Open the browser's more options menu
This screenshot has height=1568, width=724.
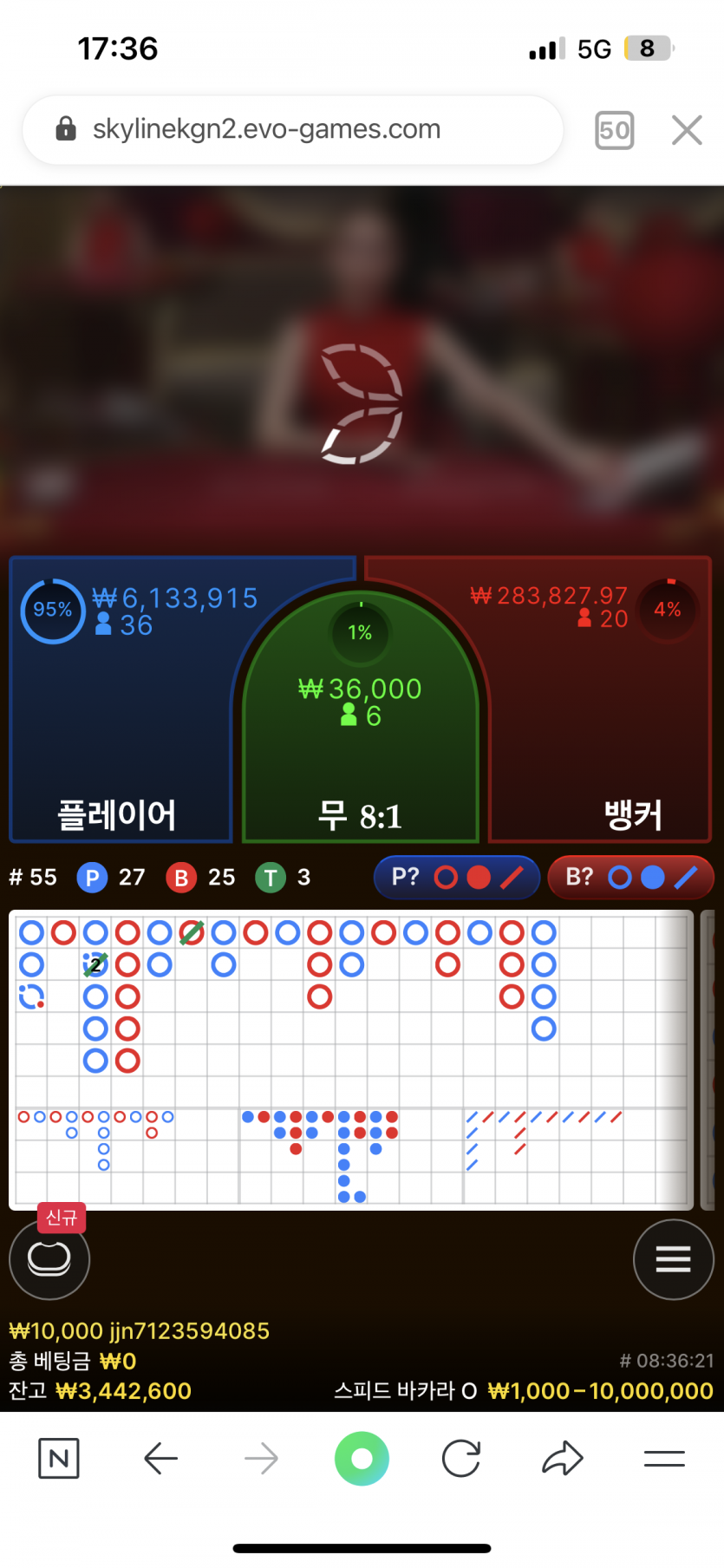point(664,1459)
